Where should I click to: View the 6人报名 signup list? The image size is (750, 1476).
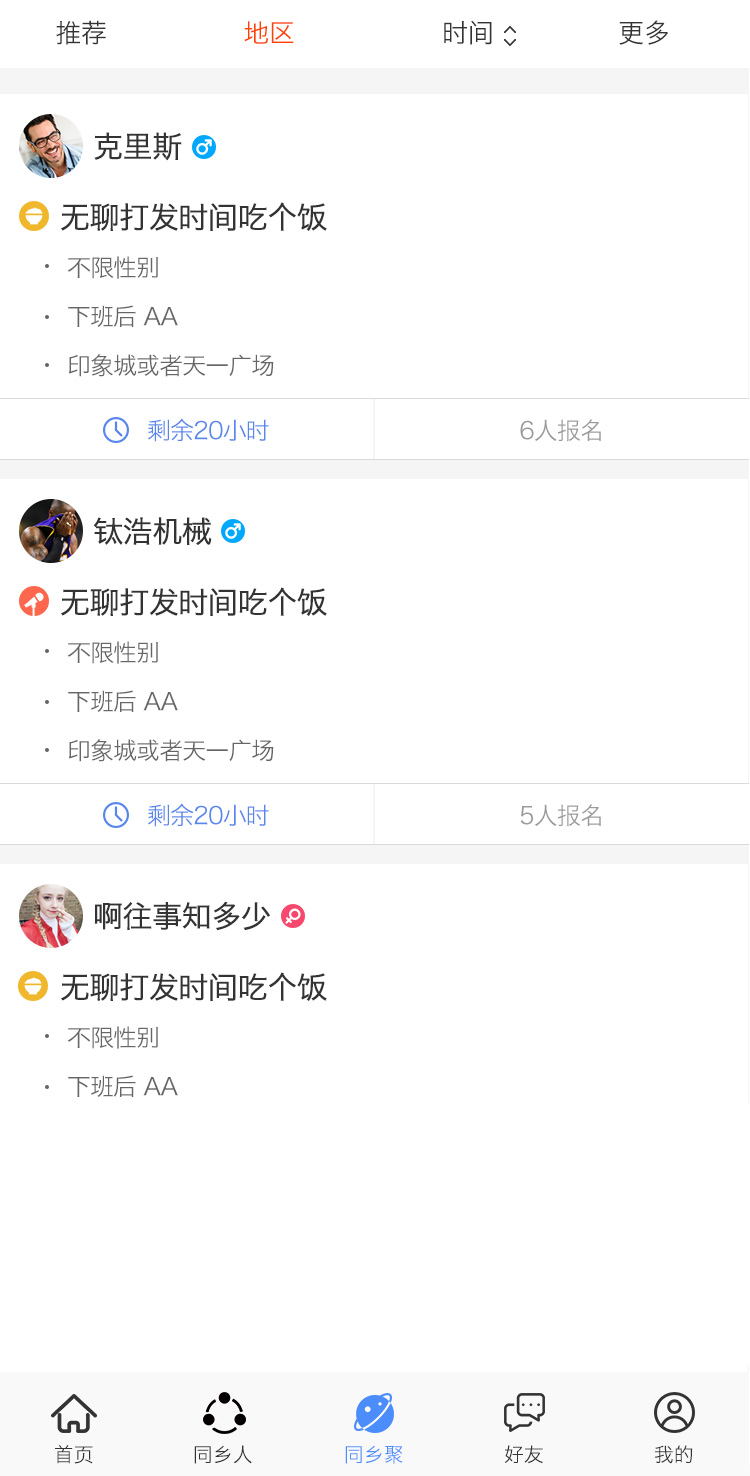point(561,430)
